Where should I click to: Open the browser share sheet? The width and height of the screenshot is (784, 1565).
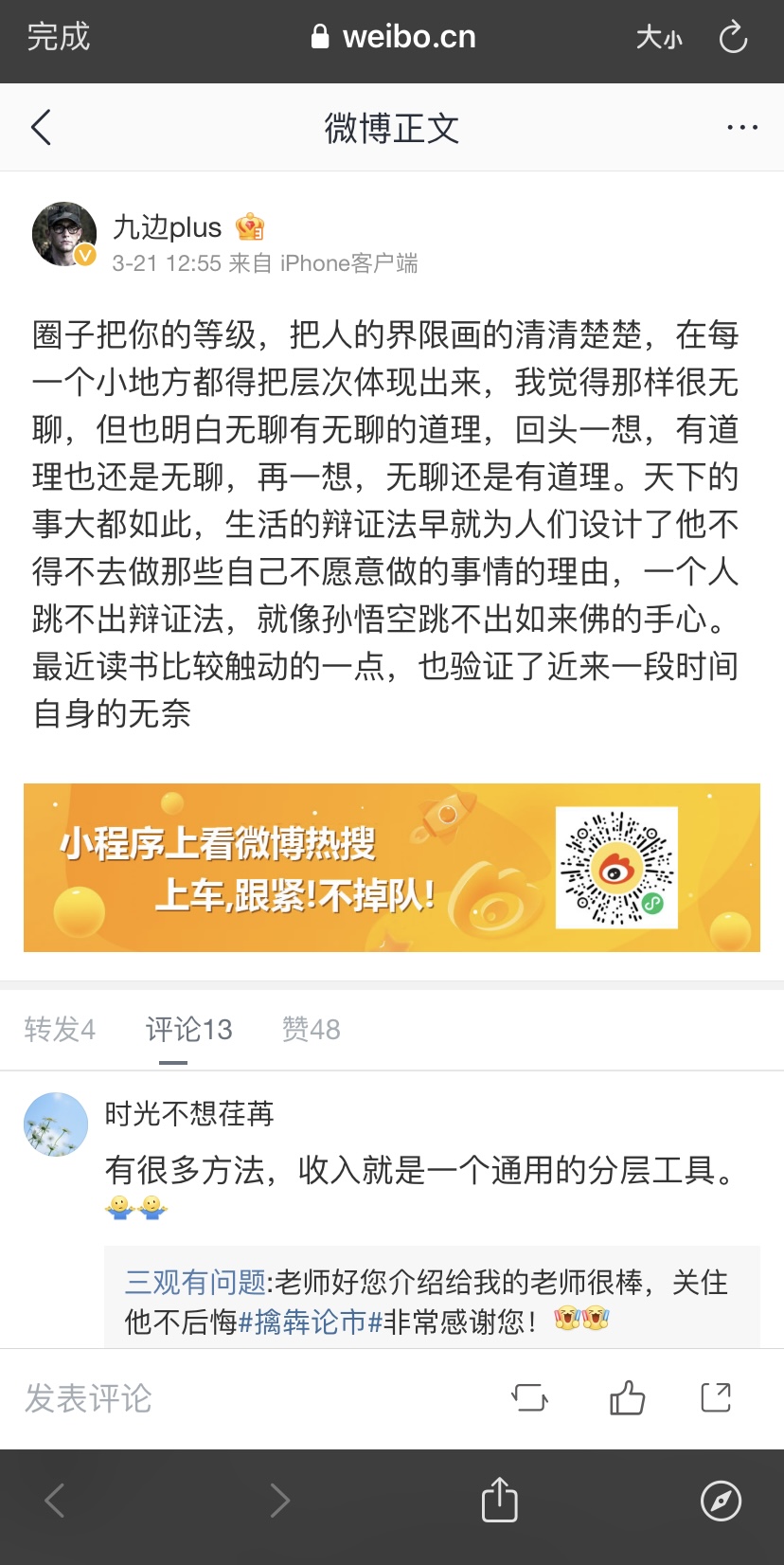499,1501
